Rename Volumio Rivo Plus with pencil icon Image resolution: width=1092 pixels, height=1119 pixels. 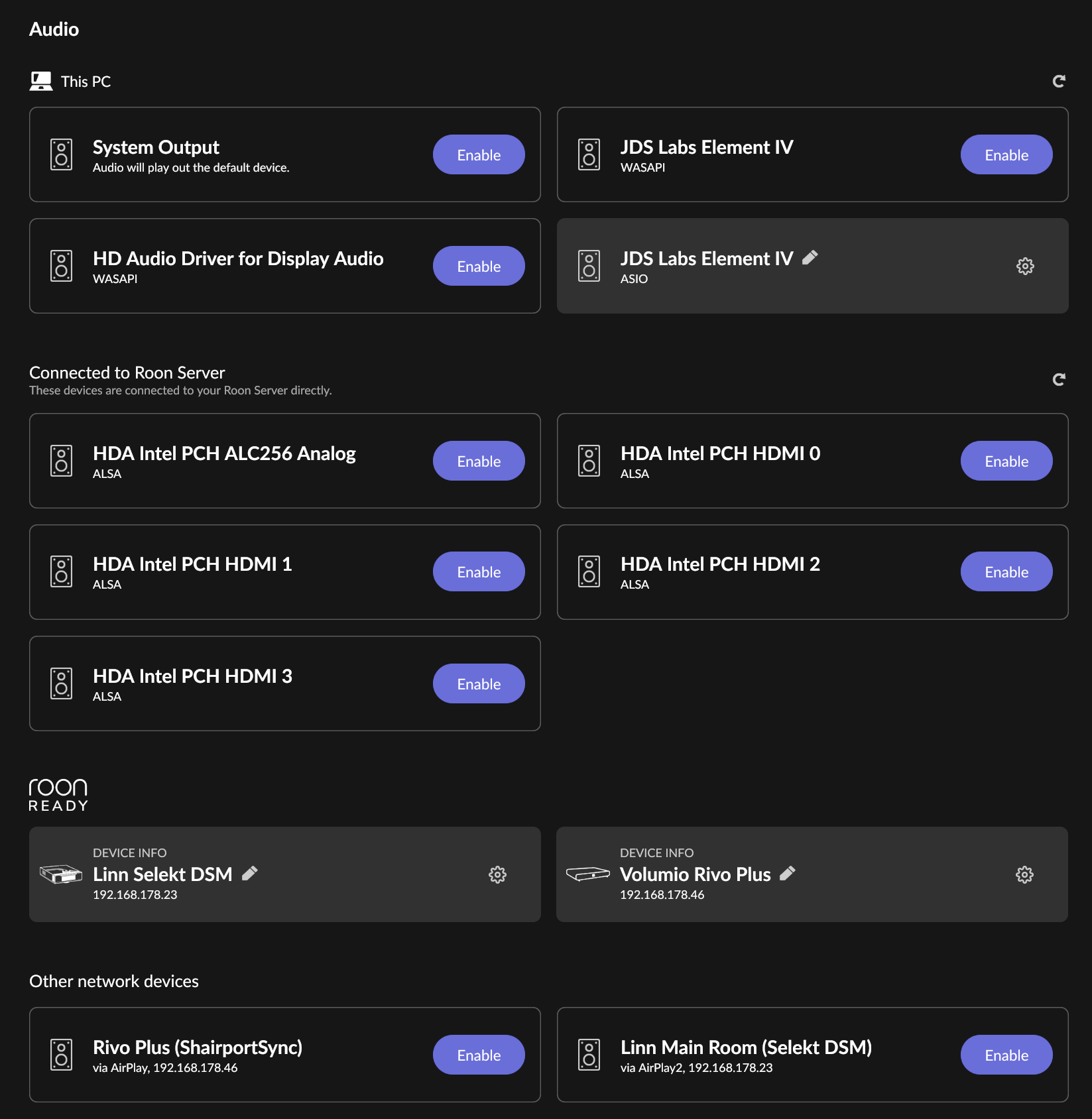[x=788, y=874]
